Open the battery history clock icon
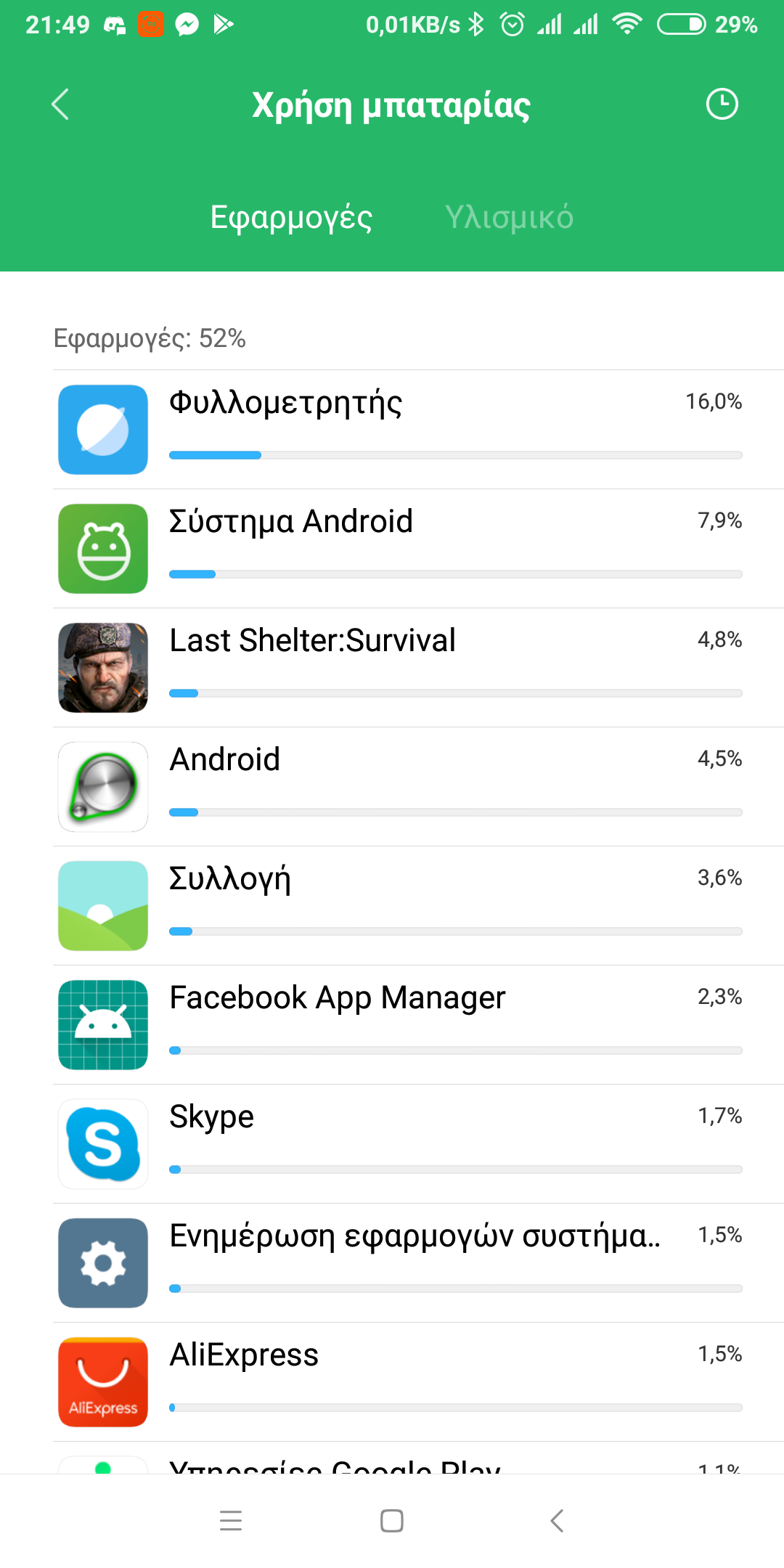The width and height of the screenshot is (784, 1568). click(722, 105)
